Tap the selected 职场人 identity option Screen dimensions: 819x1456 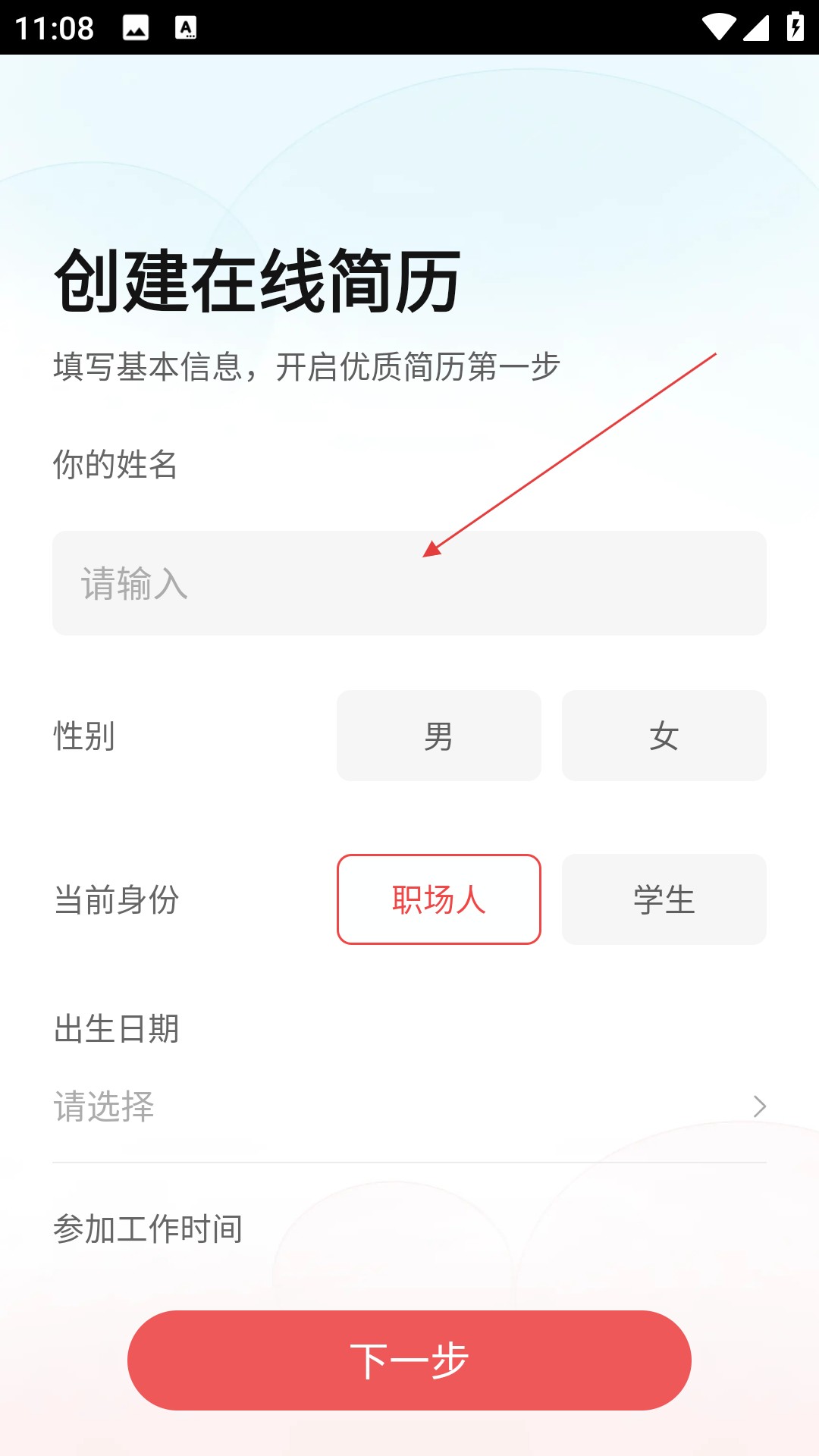pos(438,899)
